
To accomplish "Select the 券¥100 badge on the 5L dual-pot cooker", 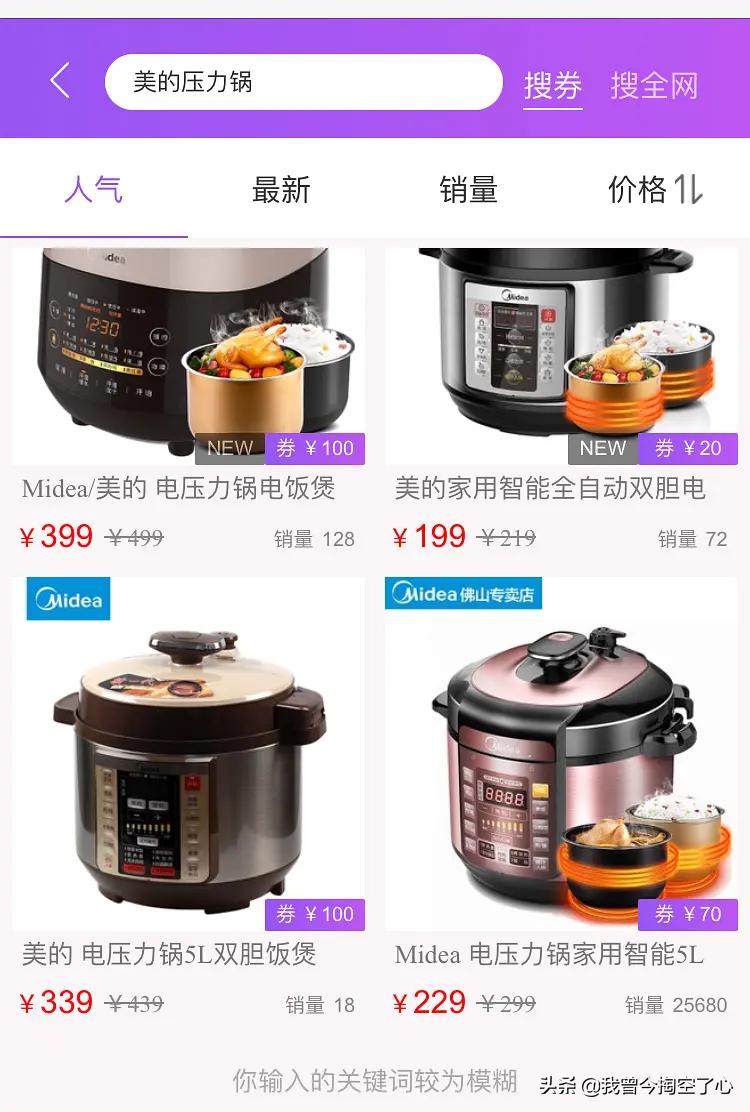I will click(316, 914).
